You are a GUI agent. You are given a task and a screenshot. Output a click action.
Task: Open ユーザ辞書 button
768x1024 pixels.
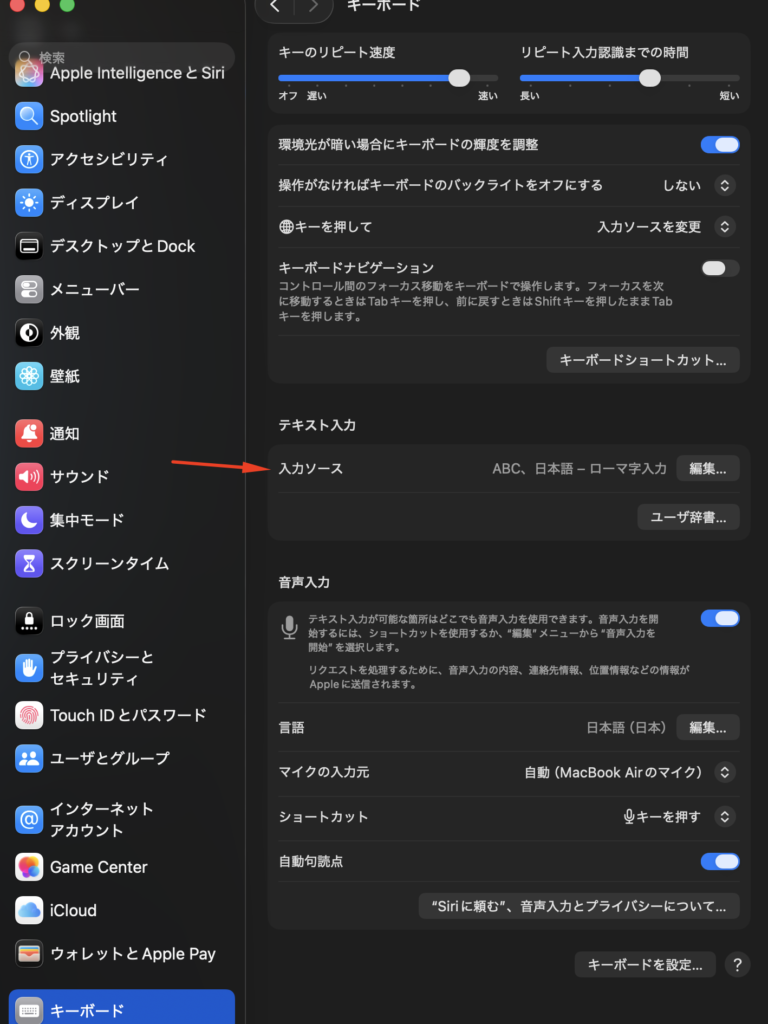coord(688,517)
